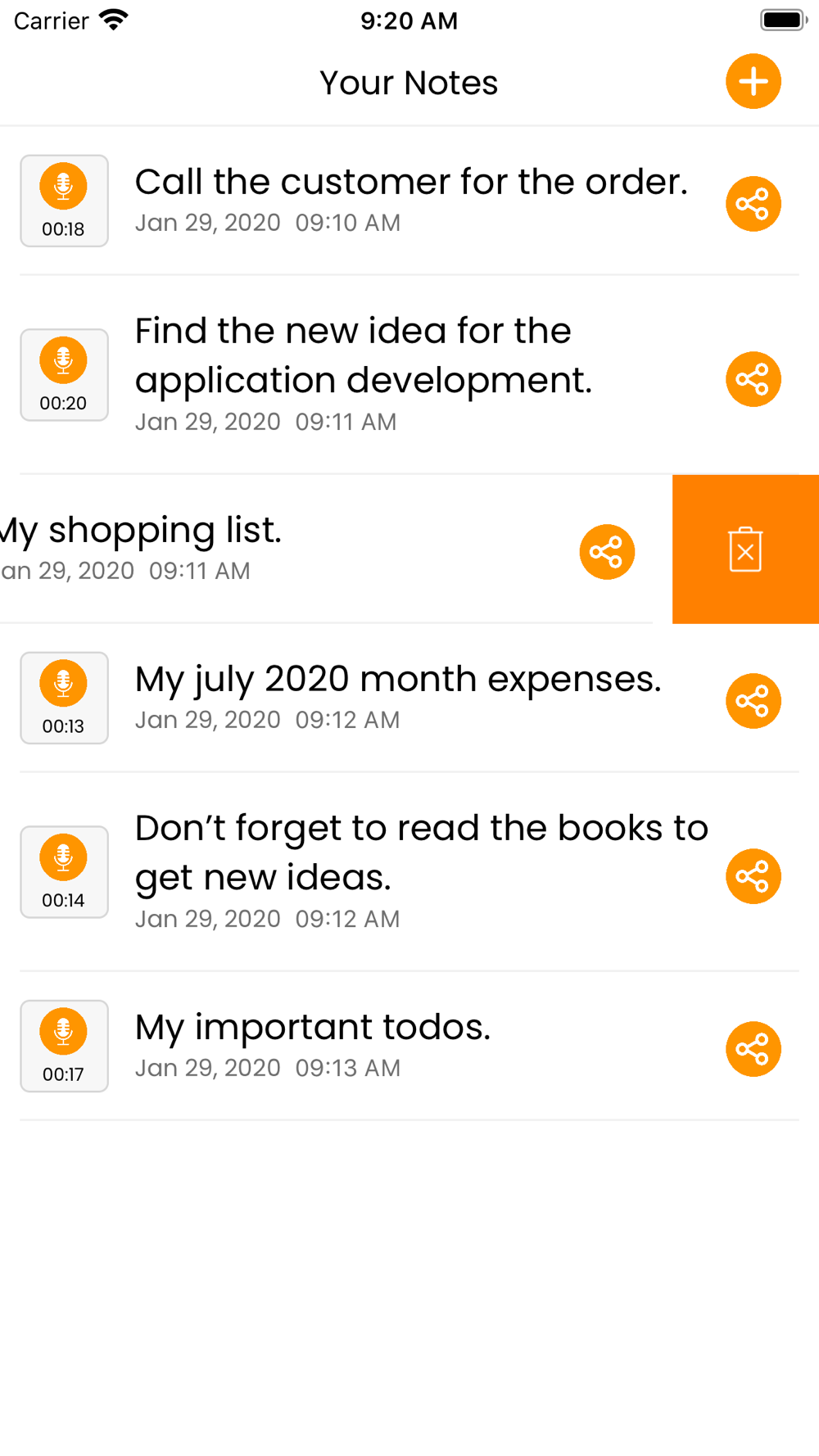Open the 'My july 2020 month expenses' note

(x=409, y=698)
